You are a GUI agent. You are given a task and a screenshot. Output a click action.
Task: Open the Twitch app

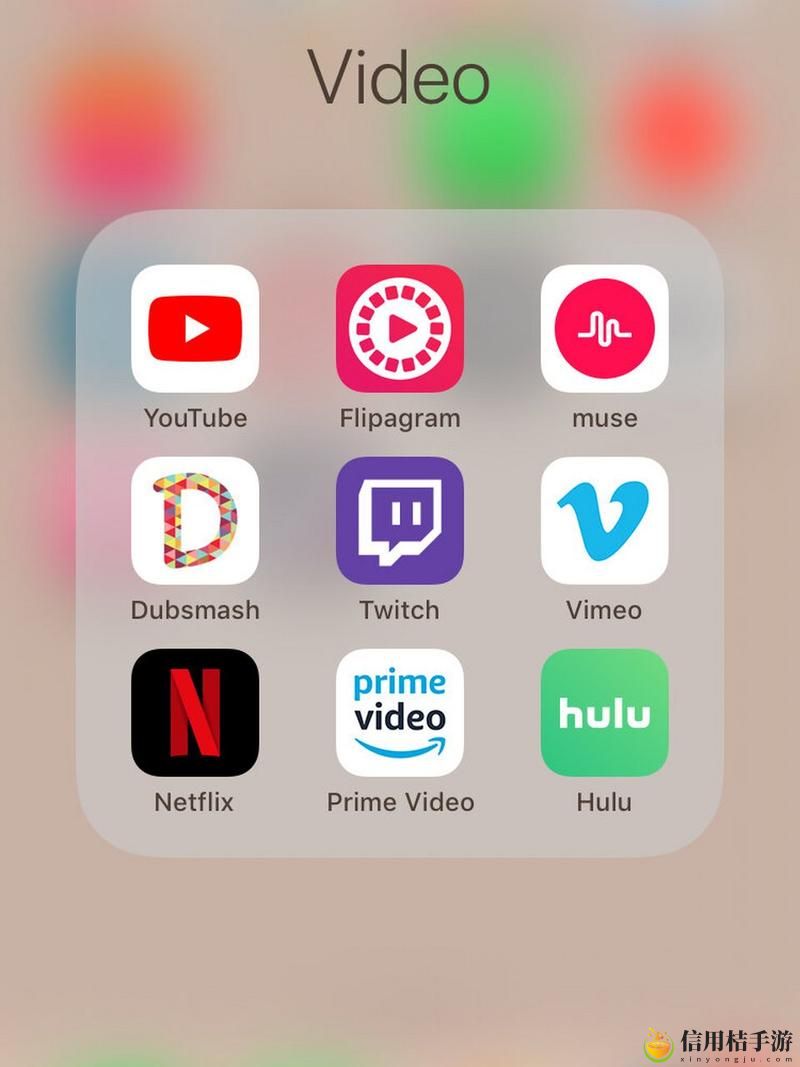400,520
